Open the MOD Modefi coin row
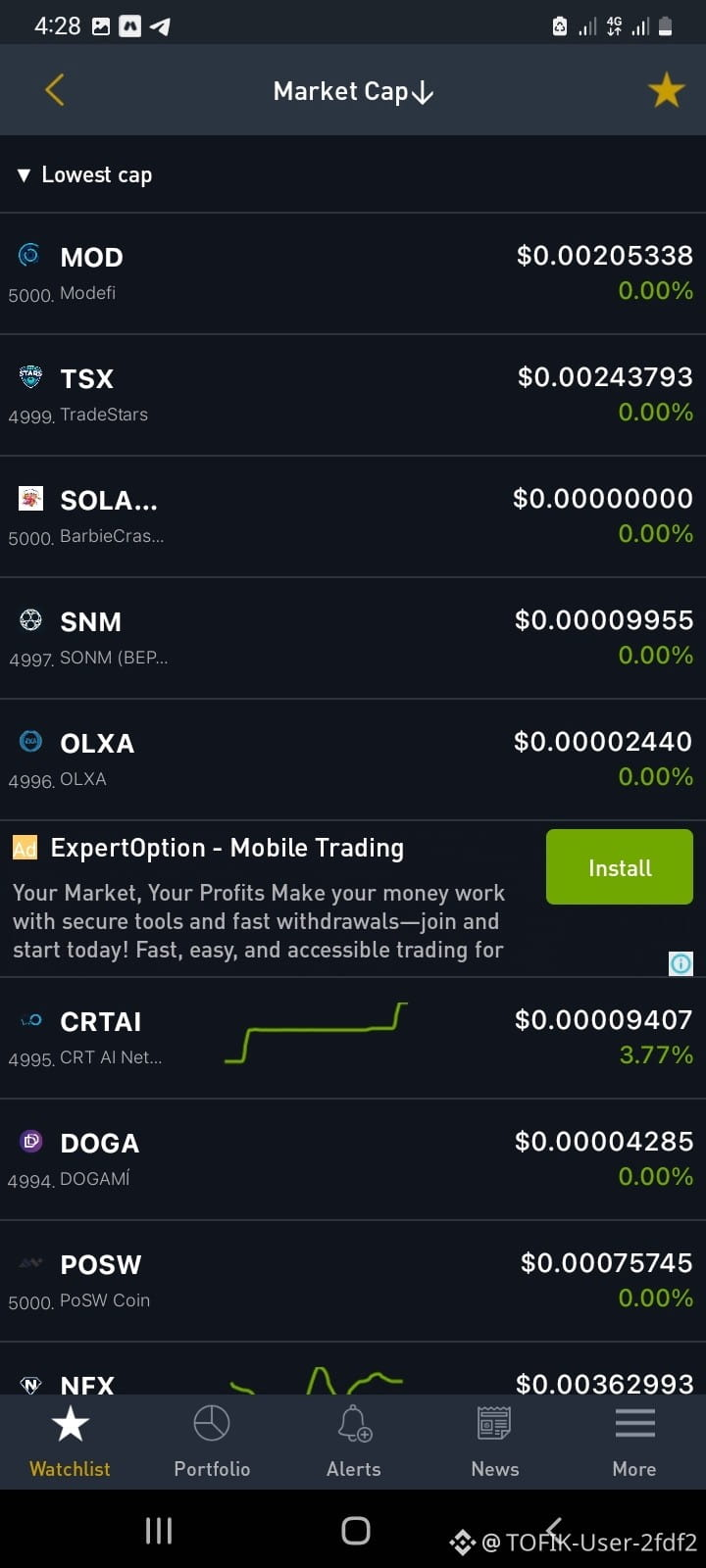The width and height of the screenshot is (706, 1568). pyautogui.click(x=353, y=273)
